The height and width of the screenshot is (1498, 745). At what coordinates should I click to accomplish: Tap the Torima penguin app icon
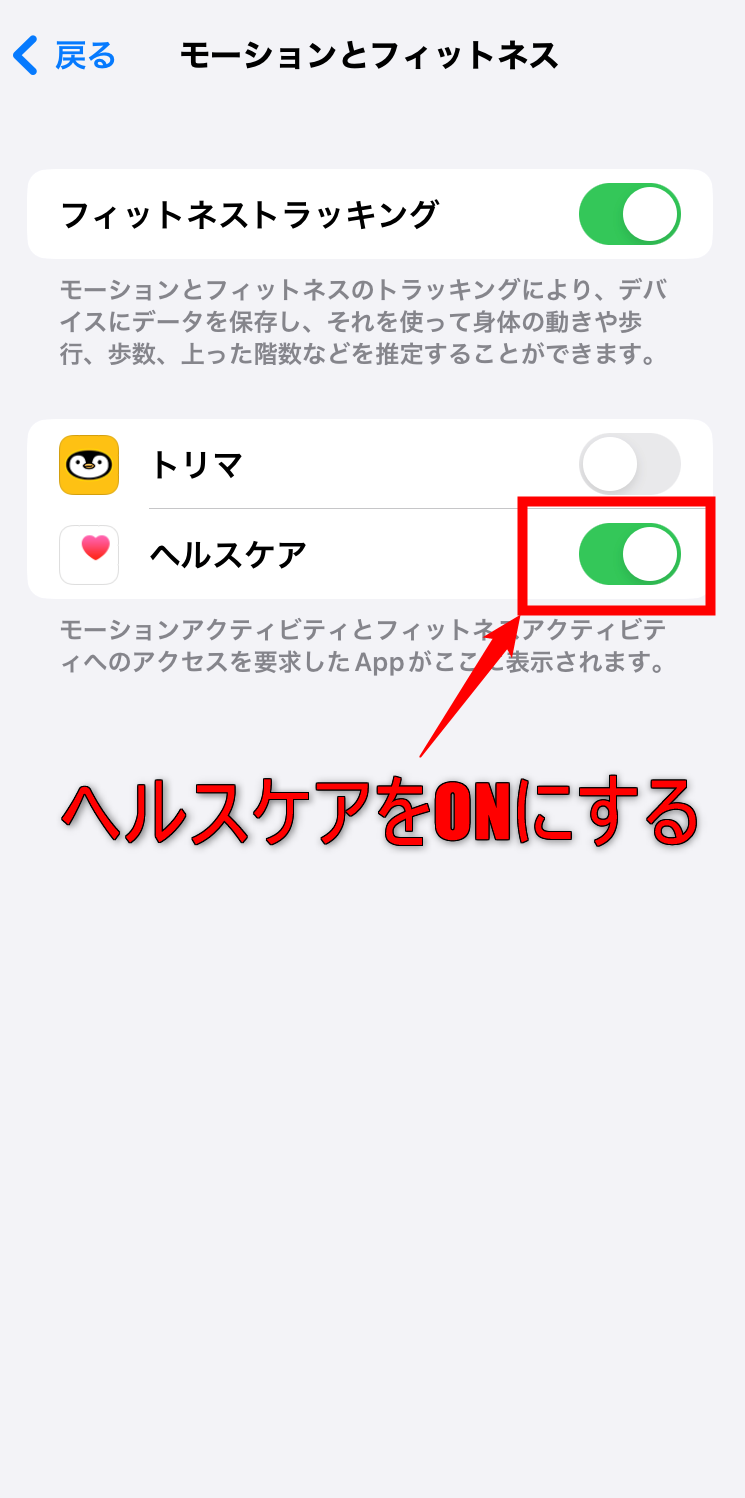[x=88, y=464]
